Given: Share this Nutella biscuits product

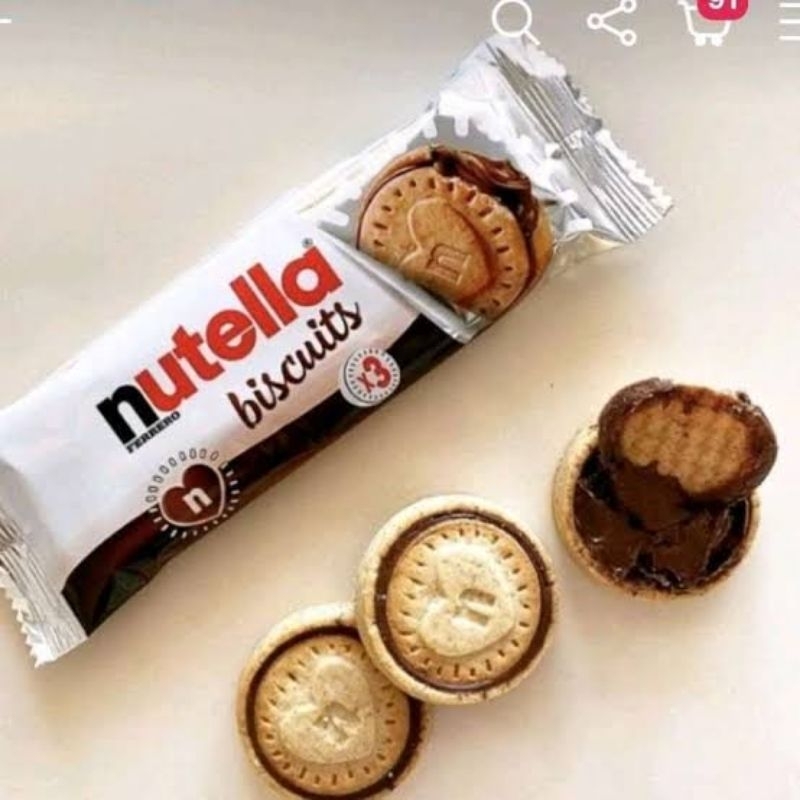Looking at the screenshot, I should click(611, 21).
